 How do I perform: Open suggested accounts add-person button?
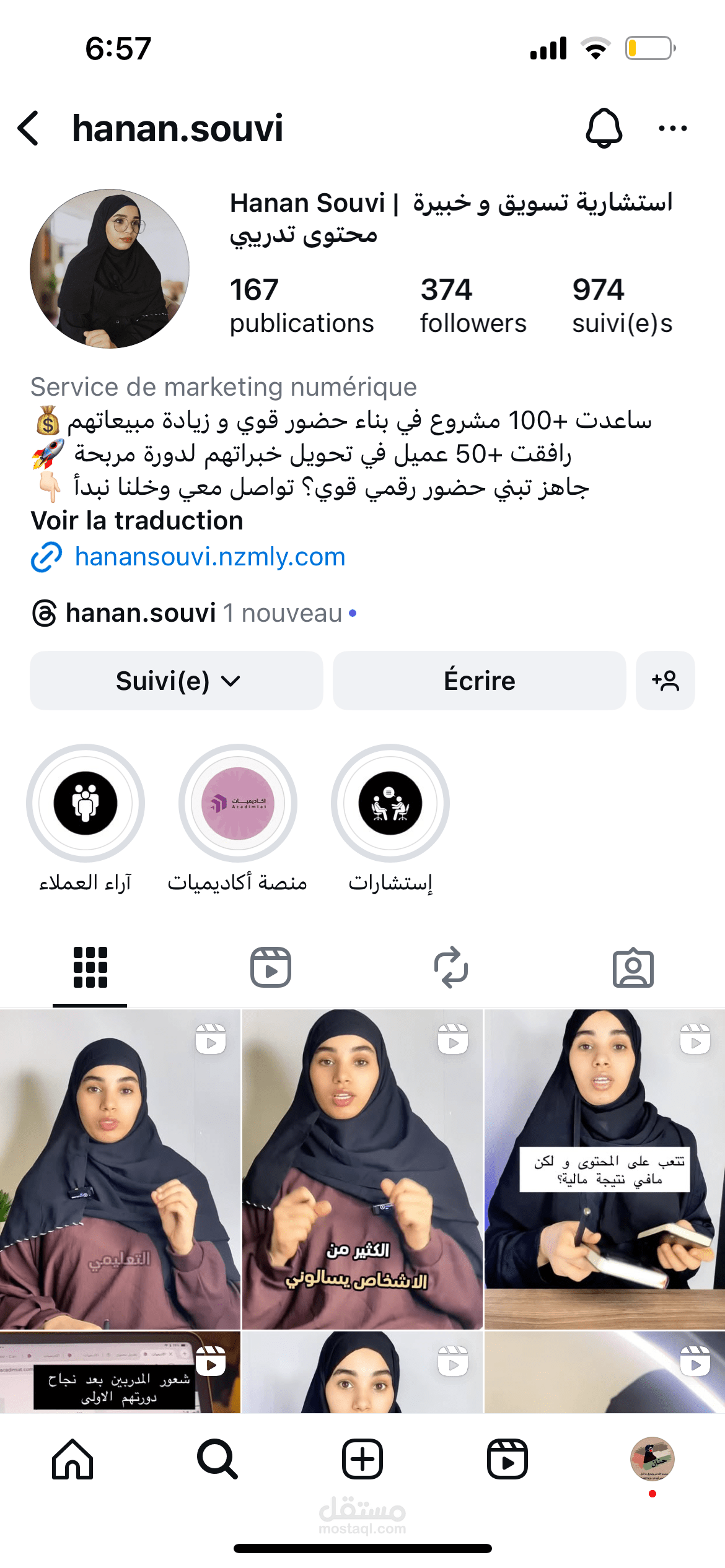tap(665, 681)
